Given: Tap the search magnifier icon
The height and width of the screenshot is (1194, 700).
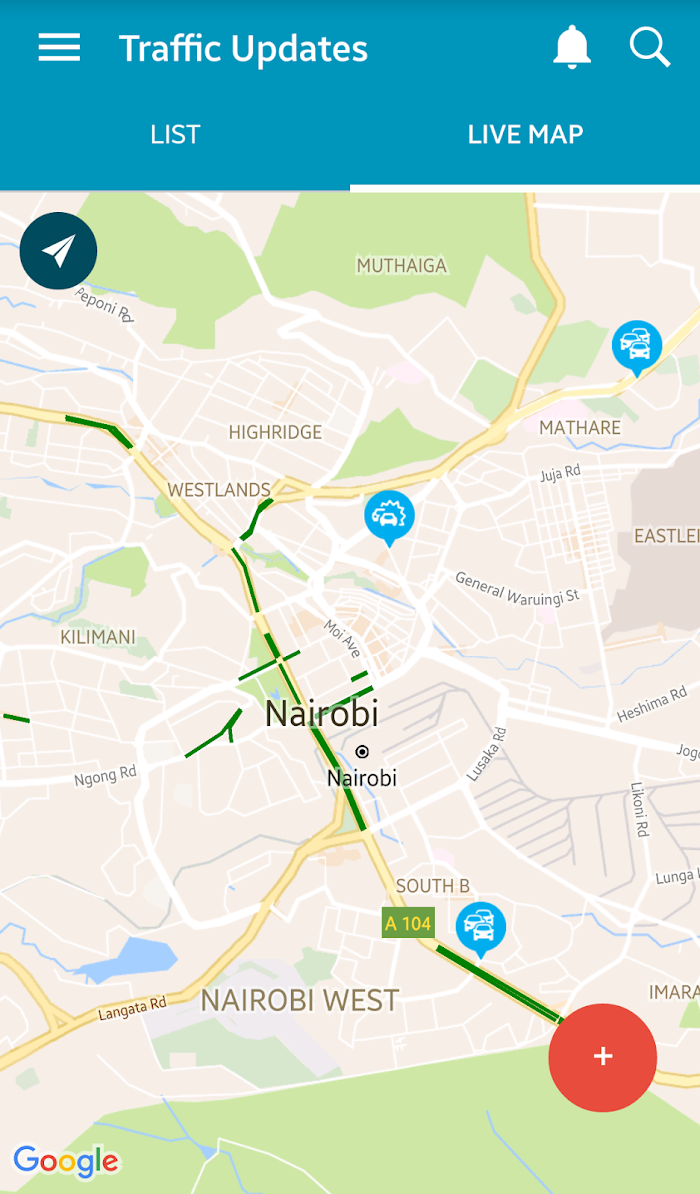Looking at the screenshot, I should click(650, 48).
